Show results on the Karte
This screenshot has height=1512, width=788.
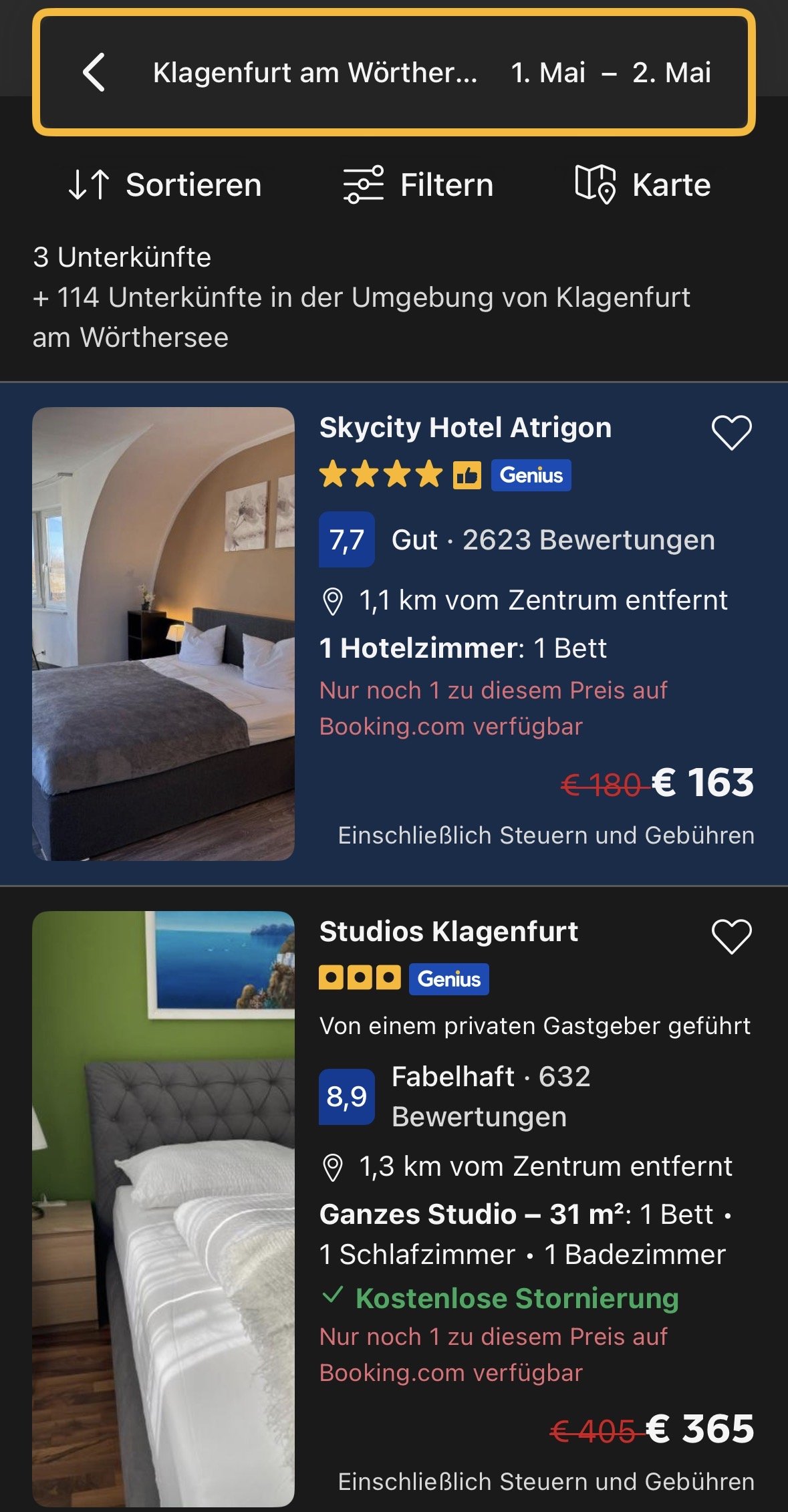[x=642, y=185]
